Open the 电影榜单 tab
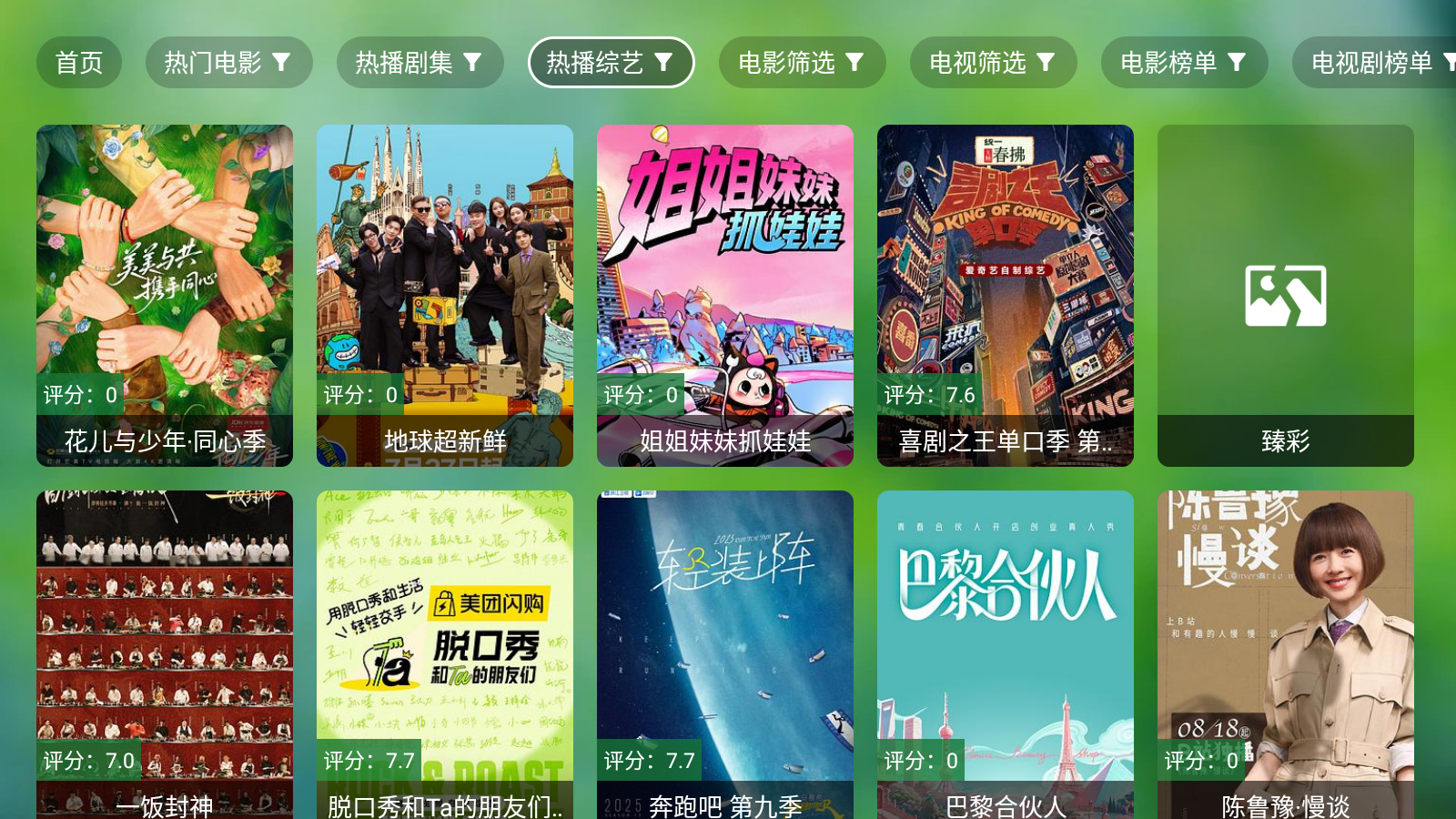The width and height of the screenshot is (1456, 819). (x=1184, y=63)
